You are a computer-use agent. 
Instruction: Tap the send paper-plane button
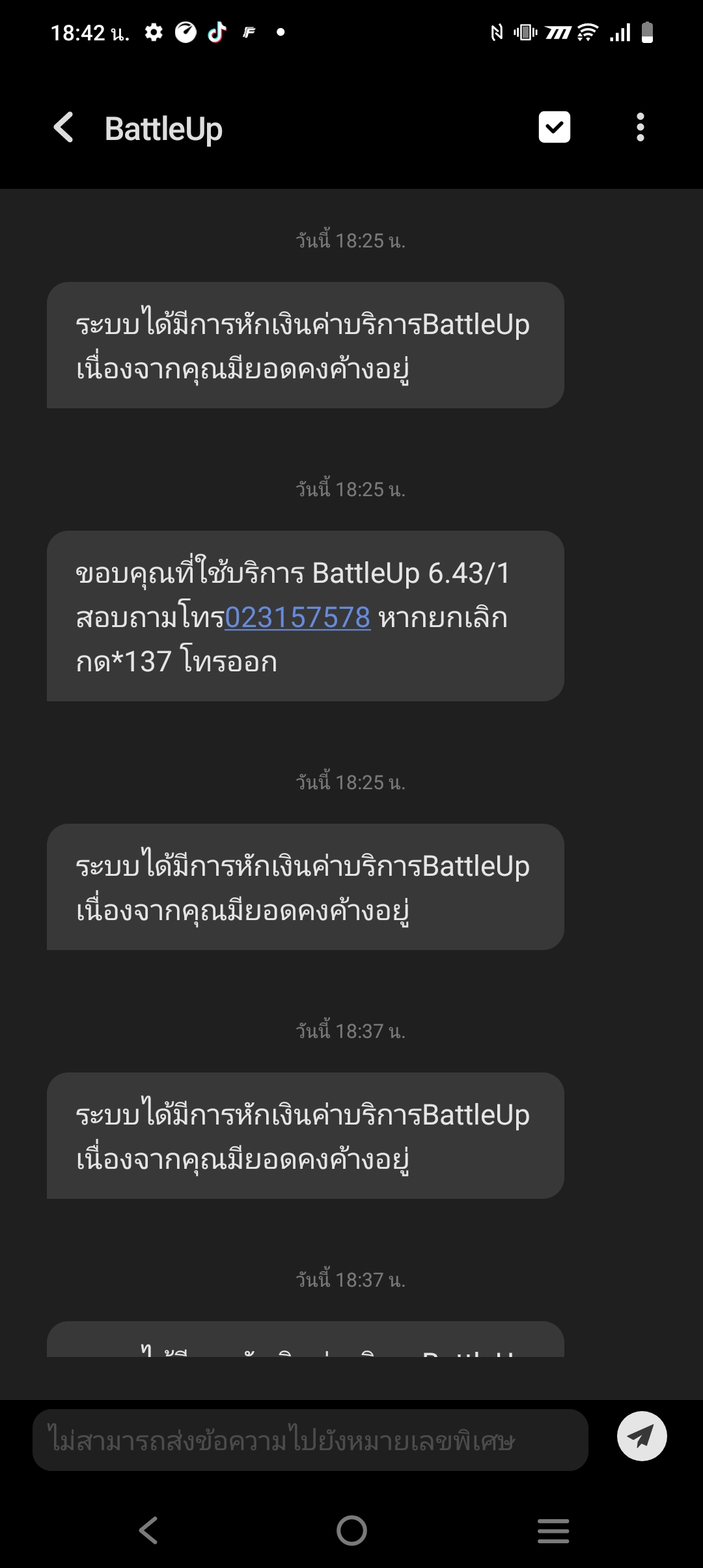pos(642,1436)
